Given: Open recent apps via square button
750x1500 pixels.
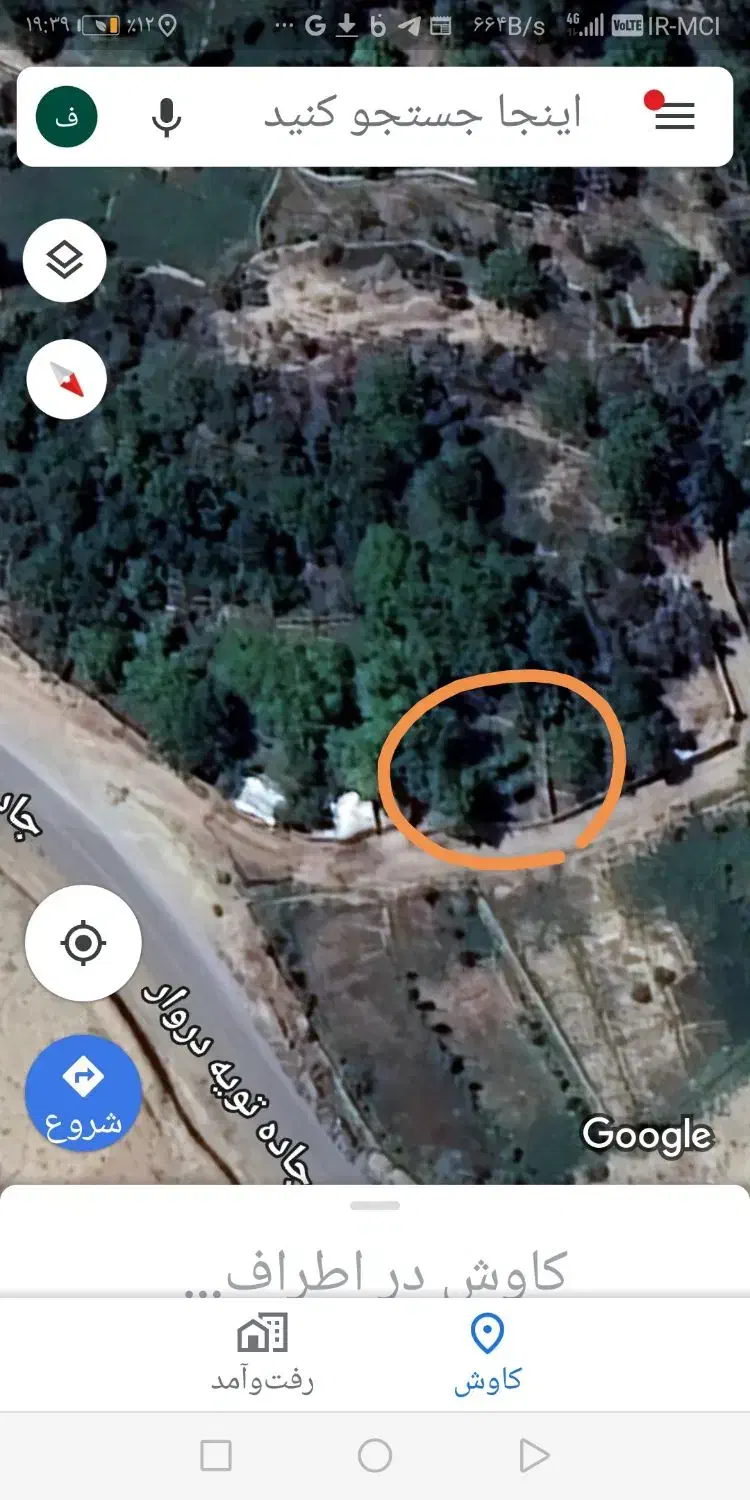Looking at the screenshot, I should coord(216,1456).
